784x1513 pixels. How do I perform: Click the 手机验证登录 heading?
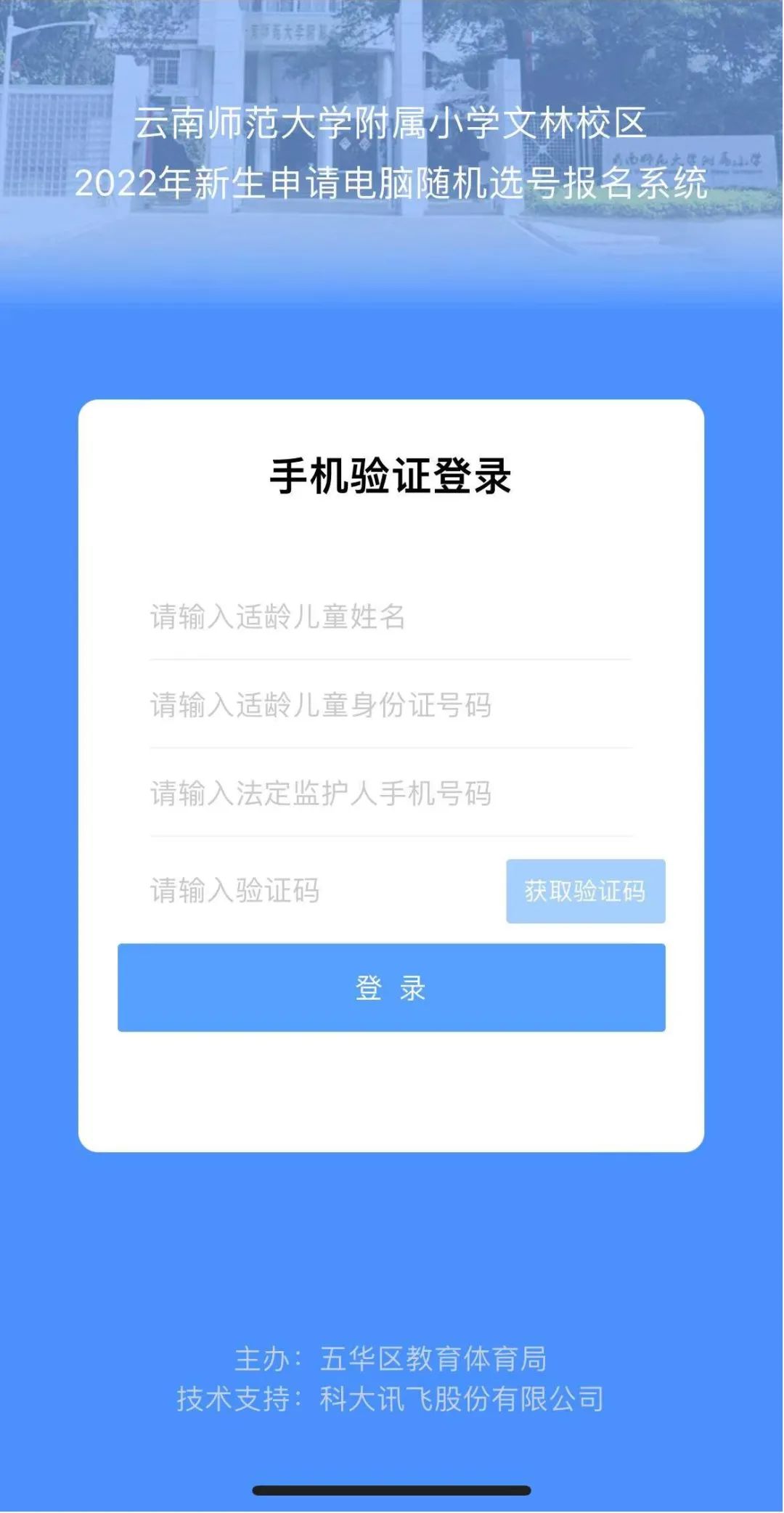point(392,476)
